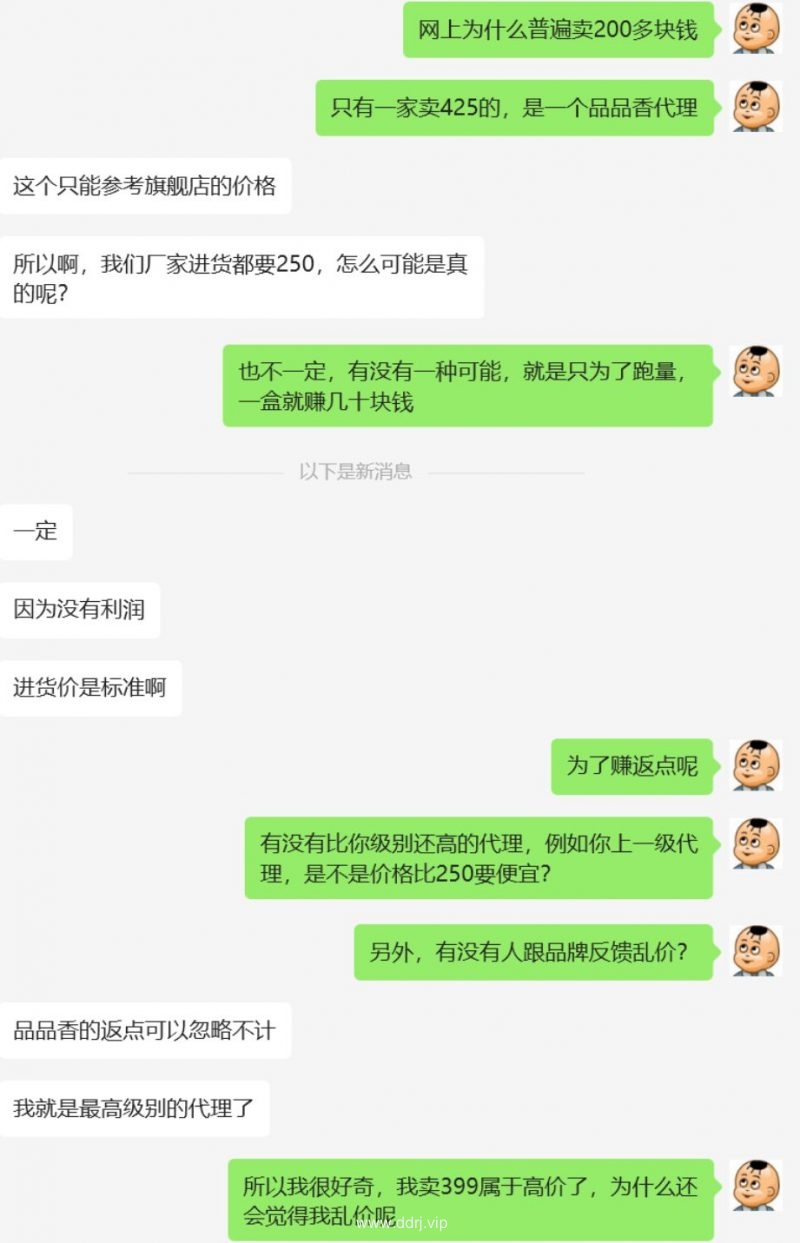Tap avatar next to 只有一家卖425的 message

point(756,107)
